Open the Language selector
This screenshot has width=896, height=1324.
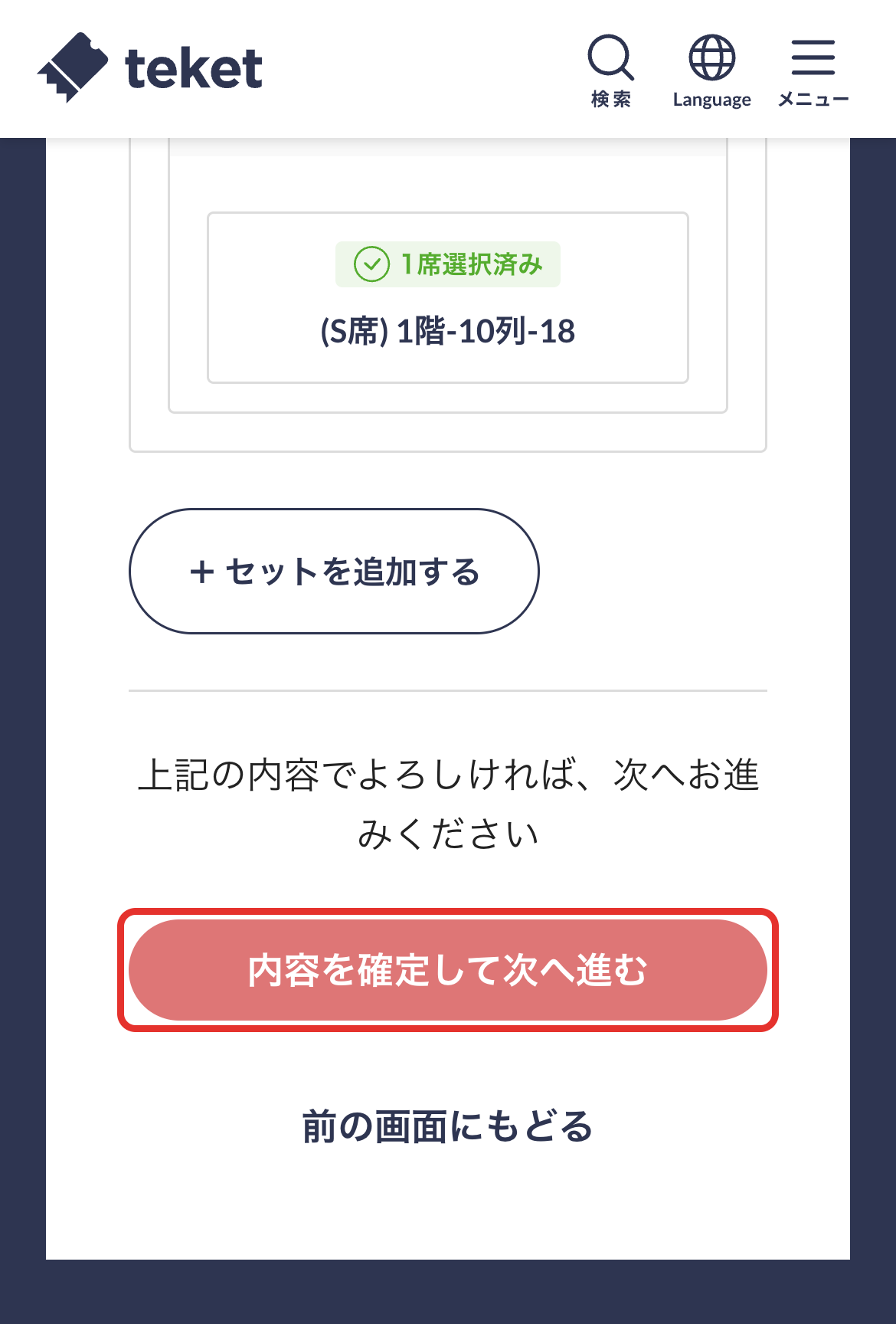click(x=711, y=70)
